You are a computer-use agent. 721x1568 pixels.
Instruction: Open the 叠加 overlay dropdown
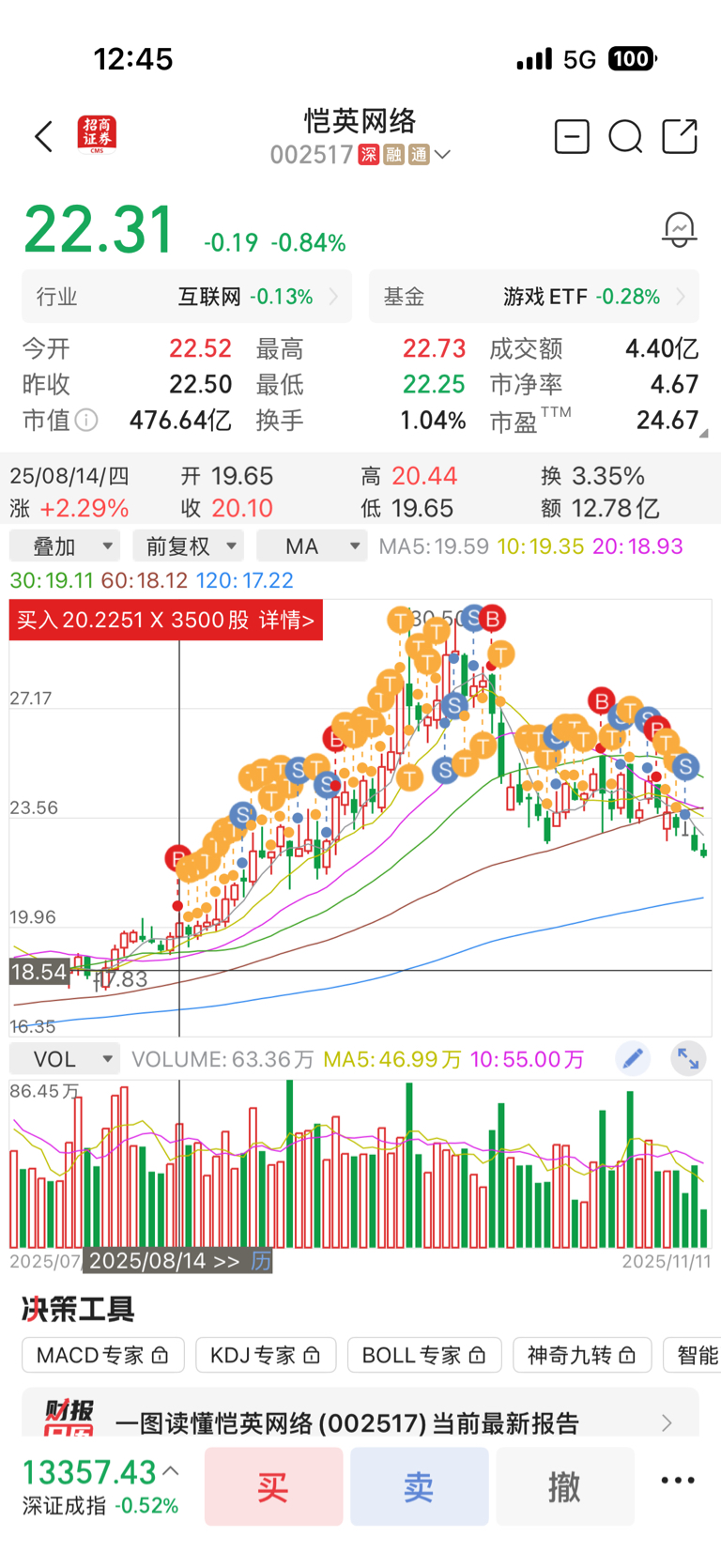coord(64,546)
